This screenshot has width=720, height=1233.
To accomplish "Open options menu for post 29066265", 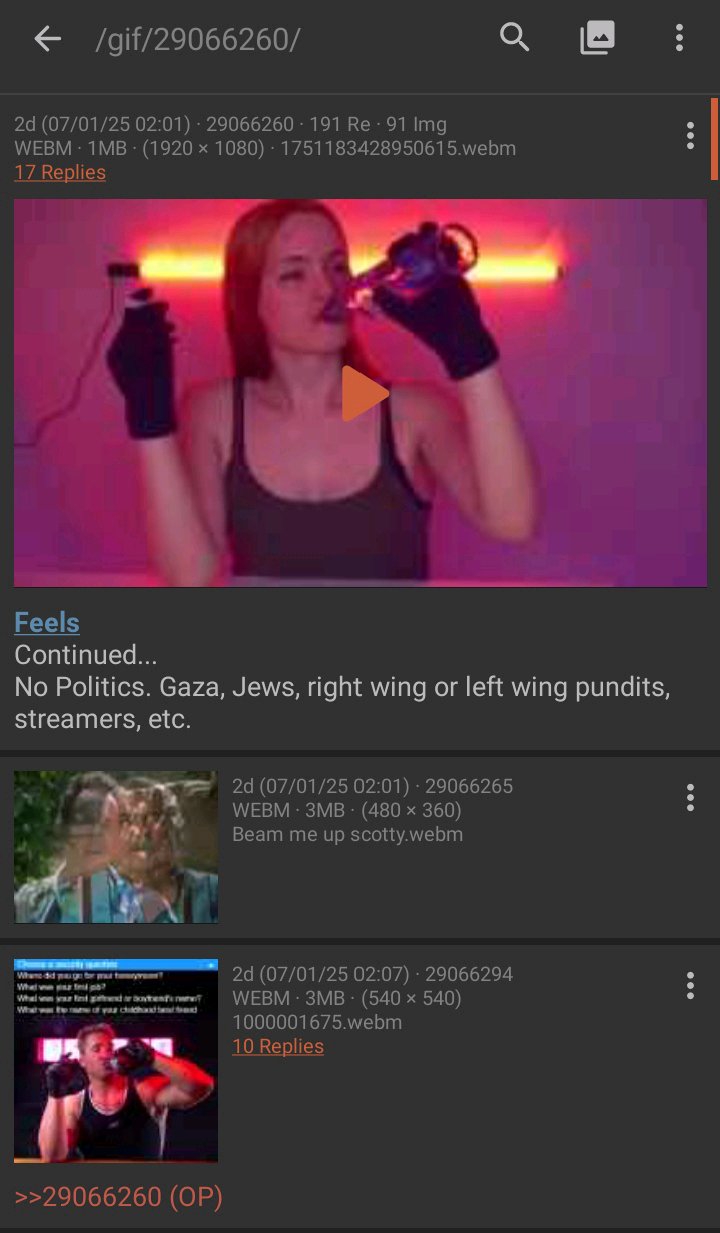I will tap(690, 797).
